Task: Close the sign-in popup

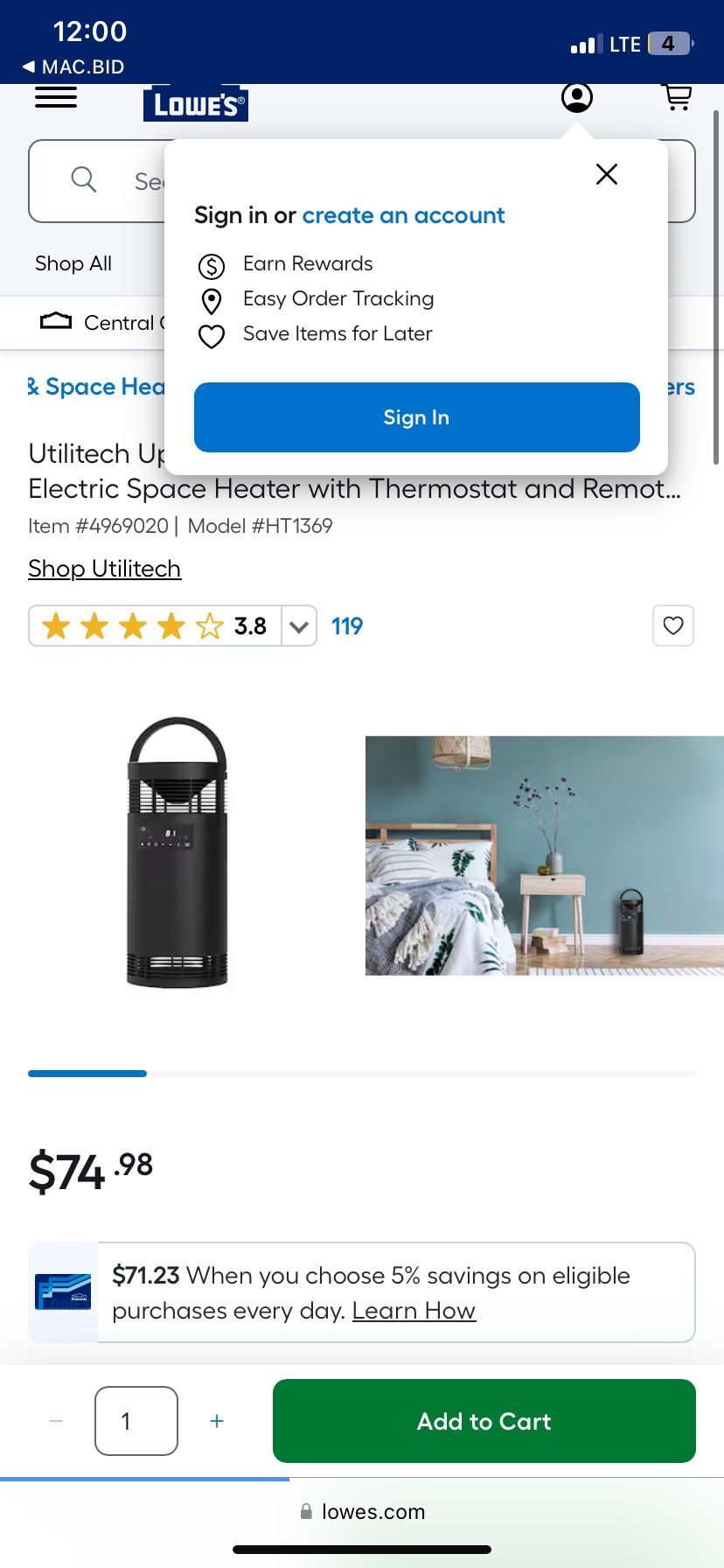Action: (x=607, y=174)
